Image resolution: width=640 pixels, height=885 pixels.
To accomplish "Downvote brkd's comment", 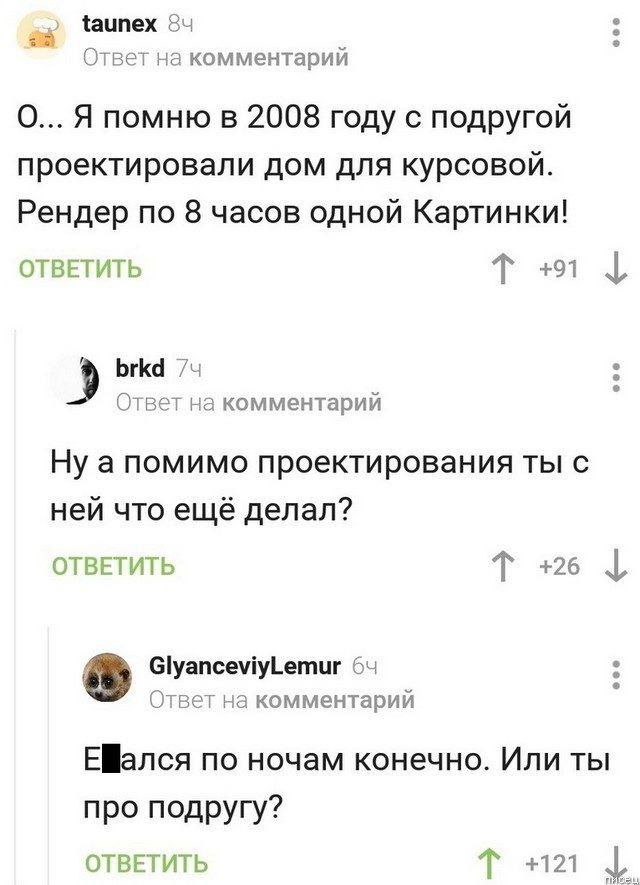I will (x=617, y=566).
